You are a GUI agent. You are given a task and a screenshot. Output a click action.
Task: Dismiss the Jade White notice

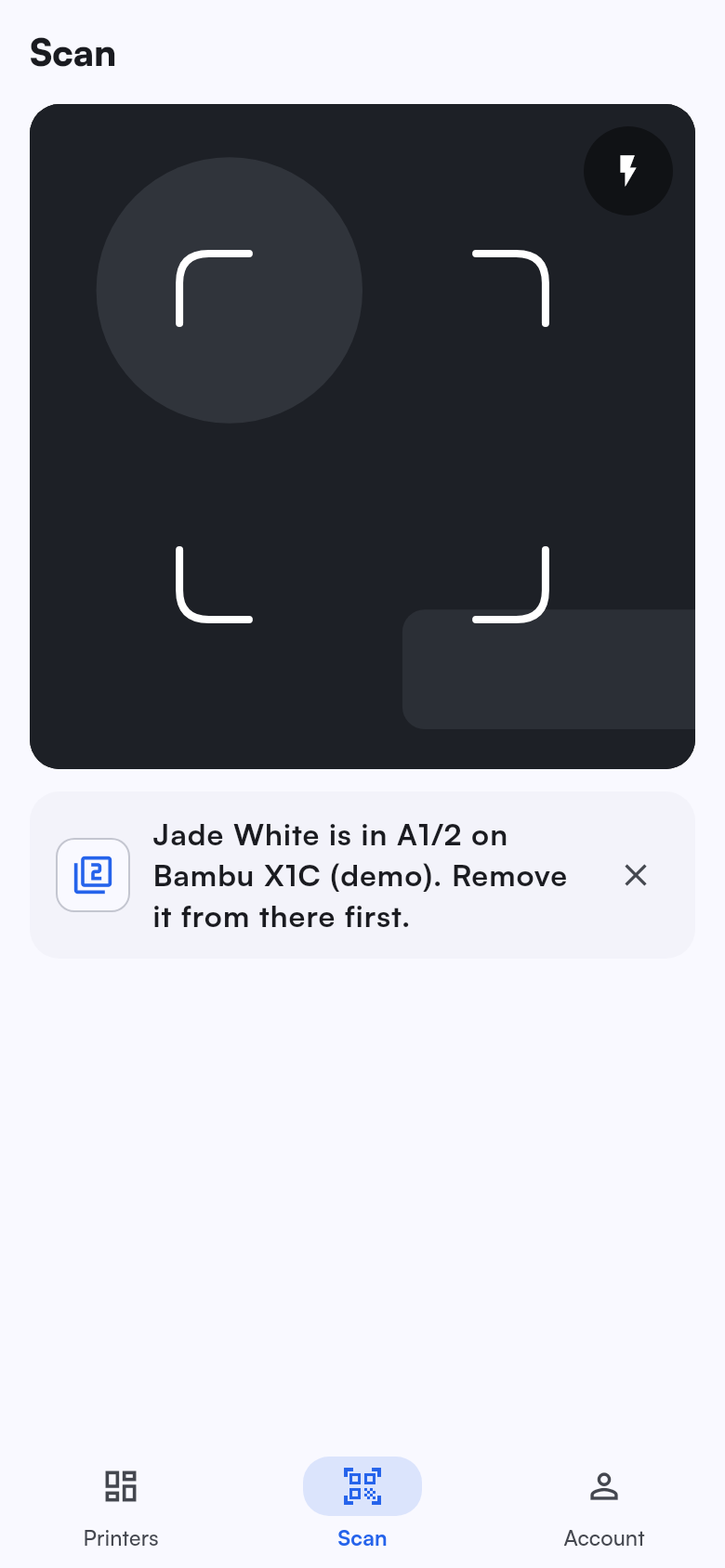(x=636, y=875)
